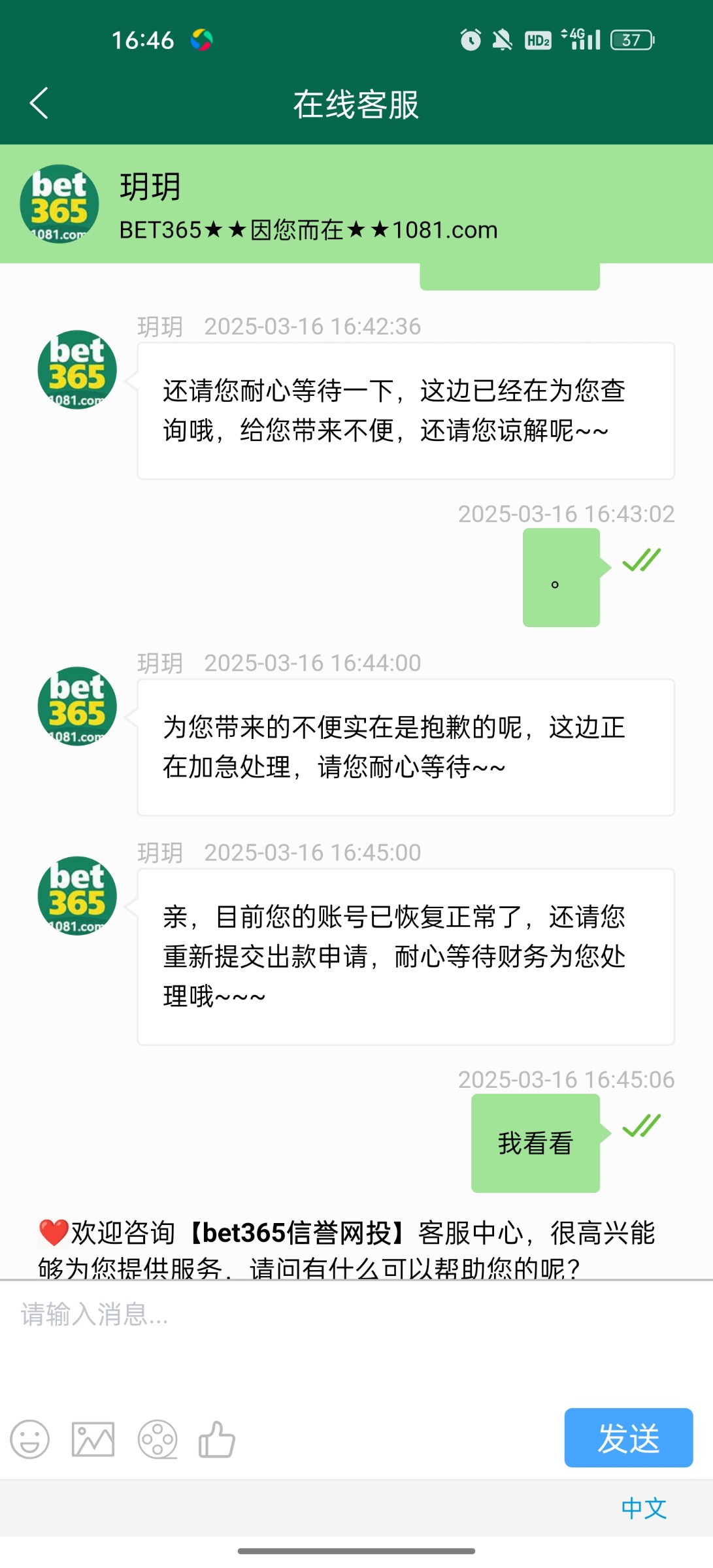Attach an image to the chat
The height and width of the screenshot is (1568, 713).
pos(93,1439)
